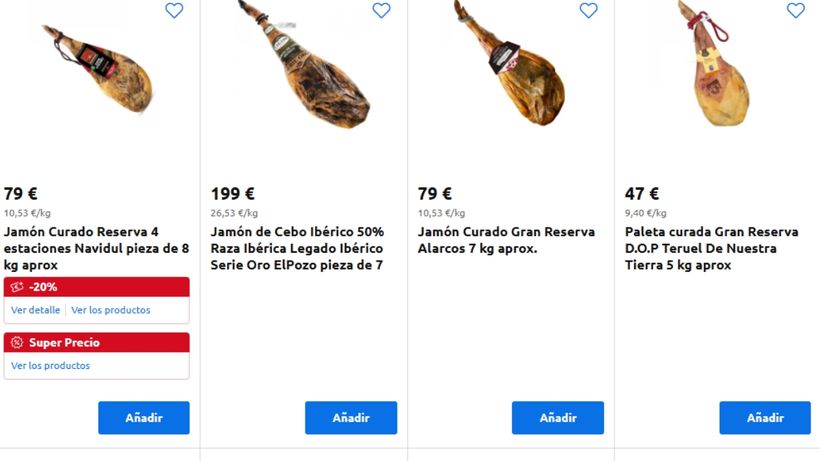The width and height of the screenshot is (820, 461).
Task: Tap Añadir for Navidul Jamón Curado Reserva
Action: point(143,418)
